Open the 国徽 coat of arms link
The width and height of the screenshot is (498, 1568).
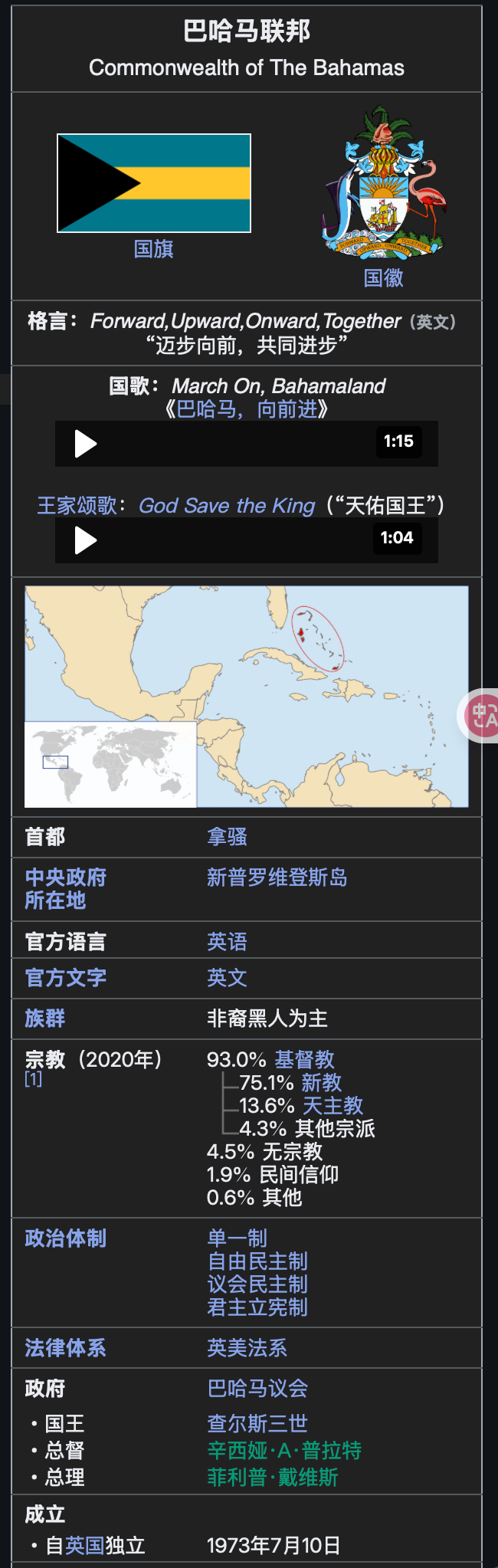coord(383,278)
